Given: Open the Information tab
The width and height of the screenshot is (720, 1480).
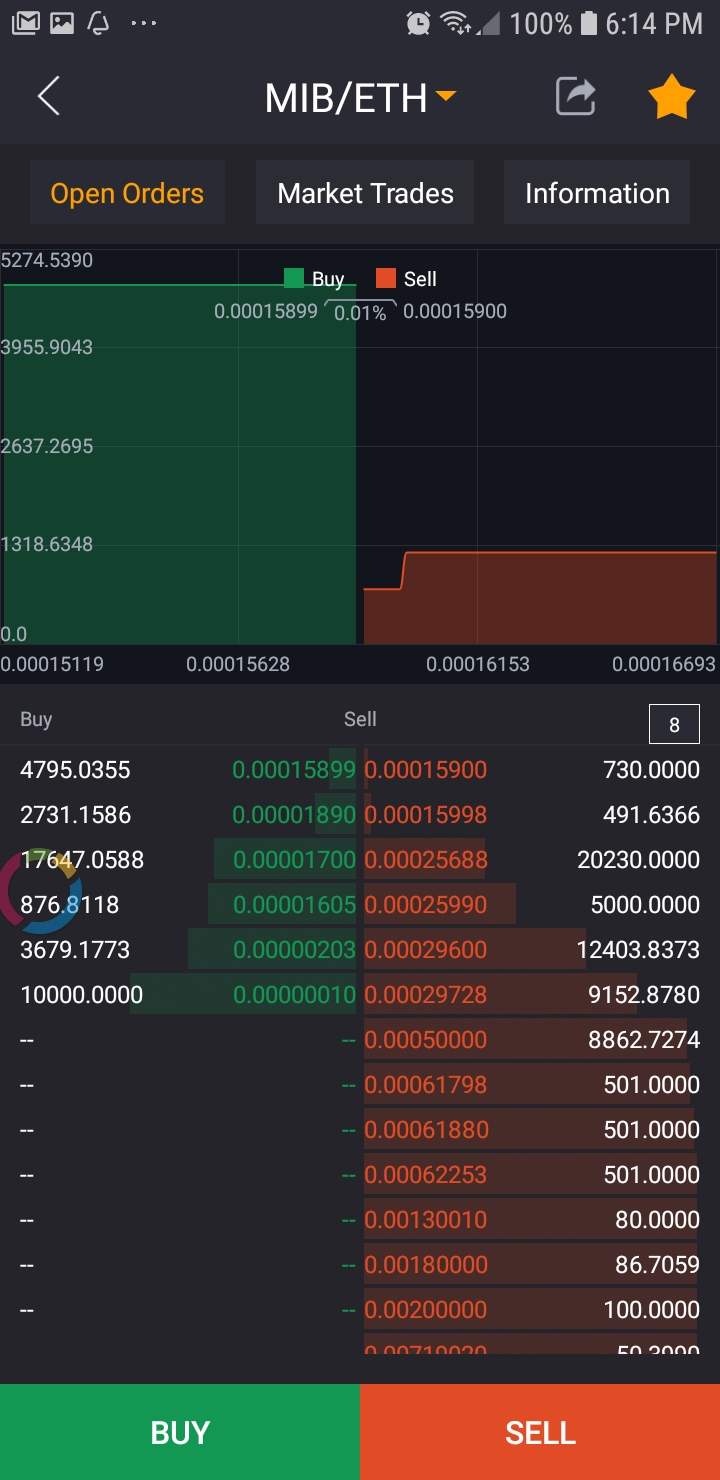Looking at the screenshot, I should 597,193.
